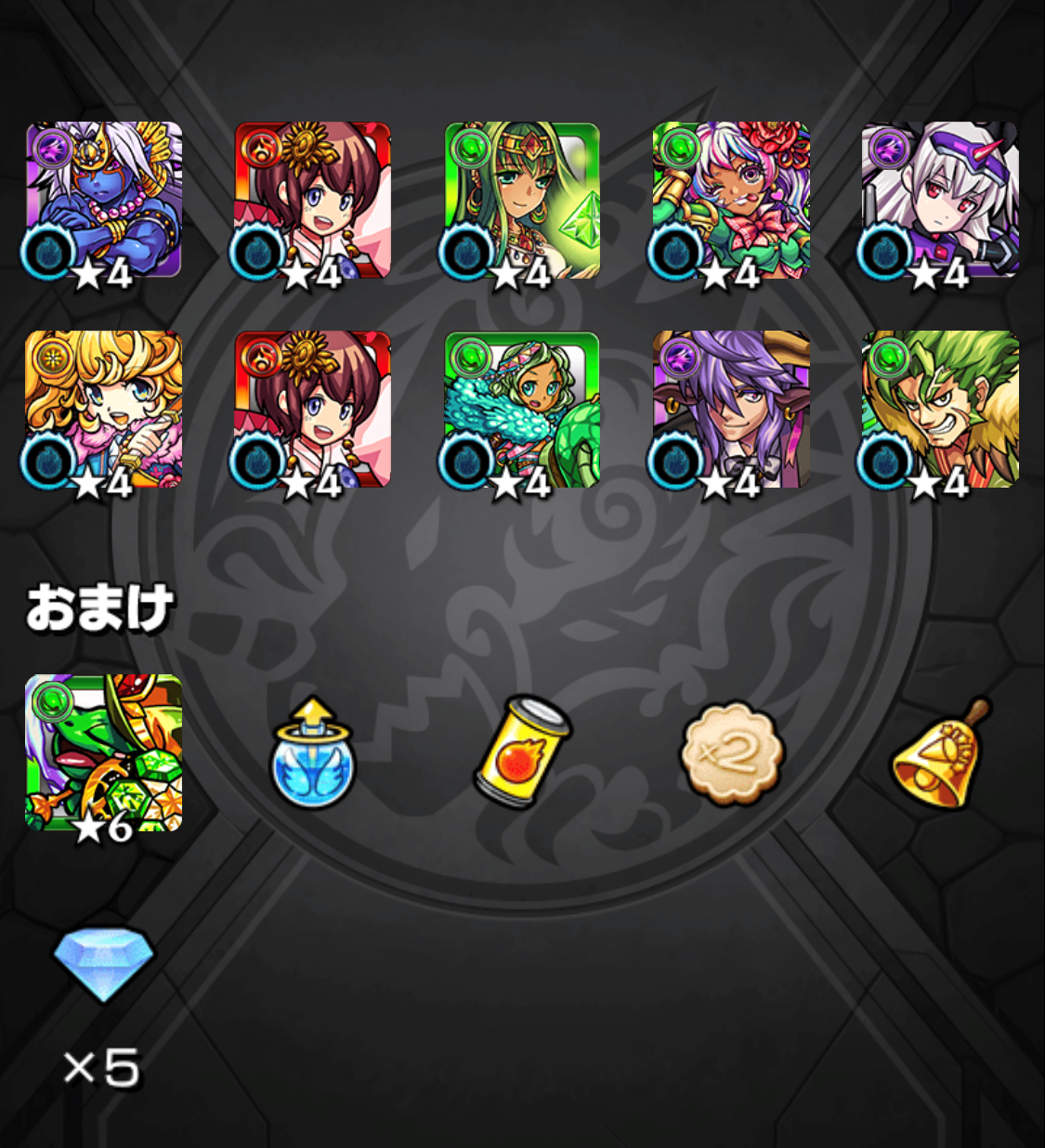
Task: View the blonde curly-haired girl tile
Action: click(103, 409)
